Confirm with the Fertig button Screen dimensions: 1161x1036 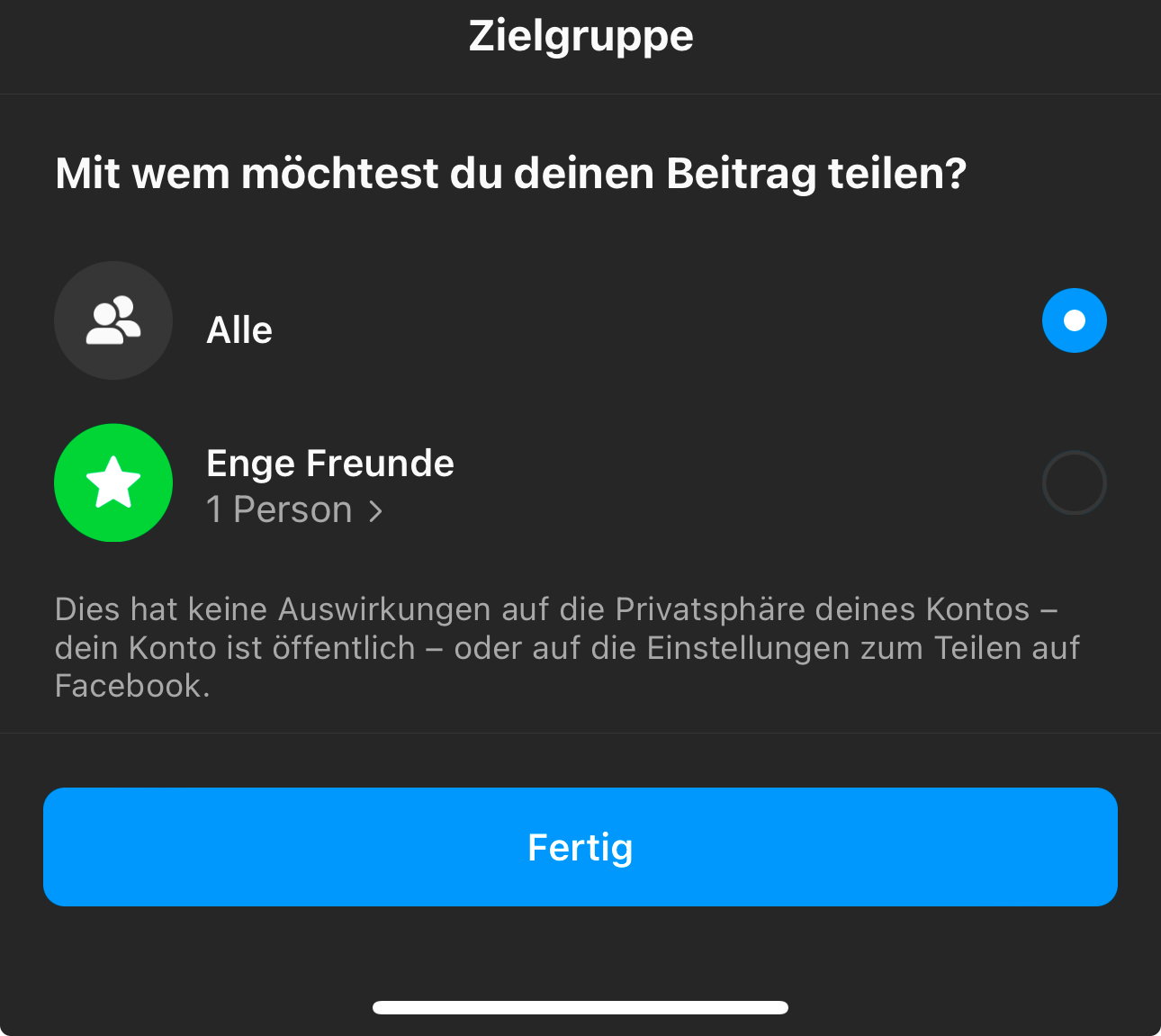coord(580,847)
